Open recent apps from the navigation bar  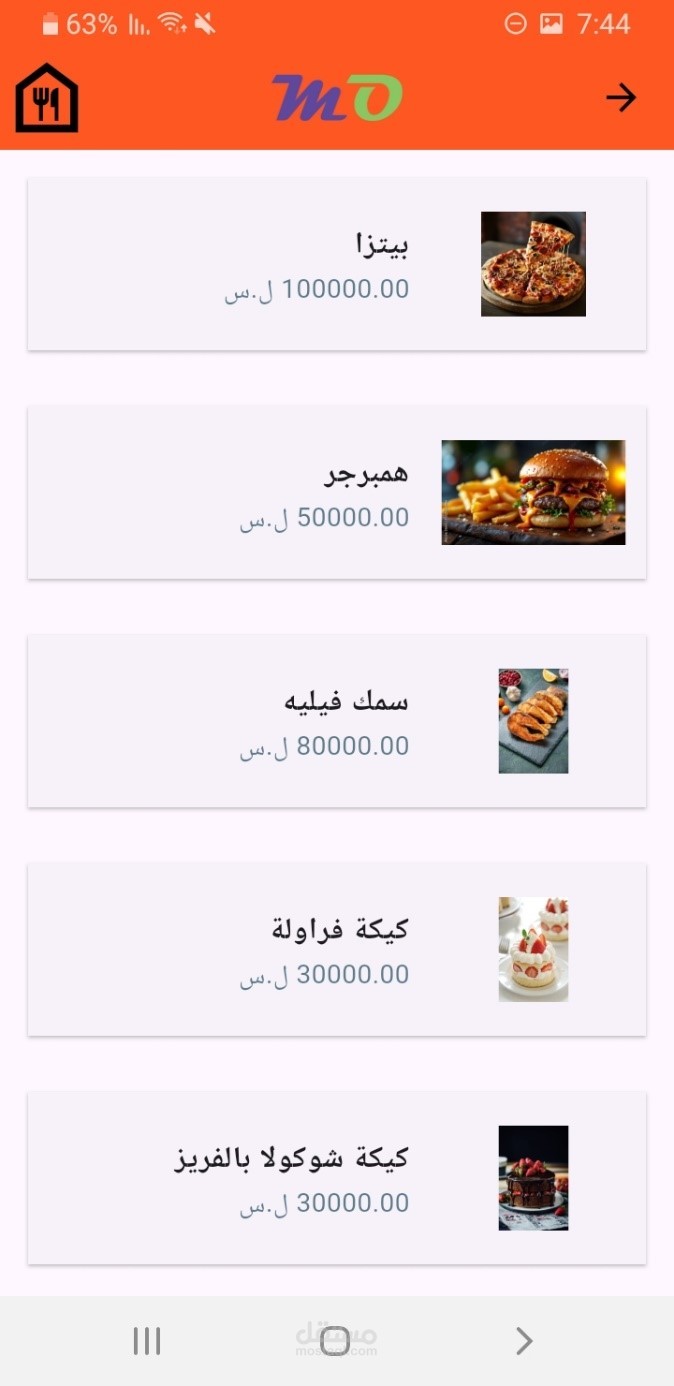[x=147, y=1341]
